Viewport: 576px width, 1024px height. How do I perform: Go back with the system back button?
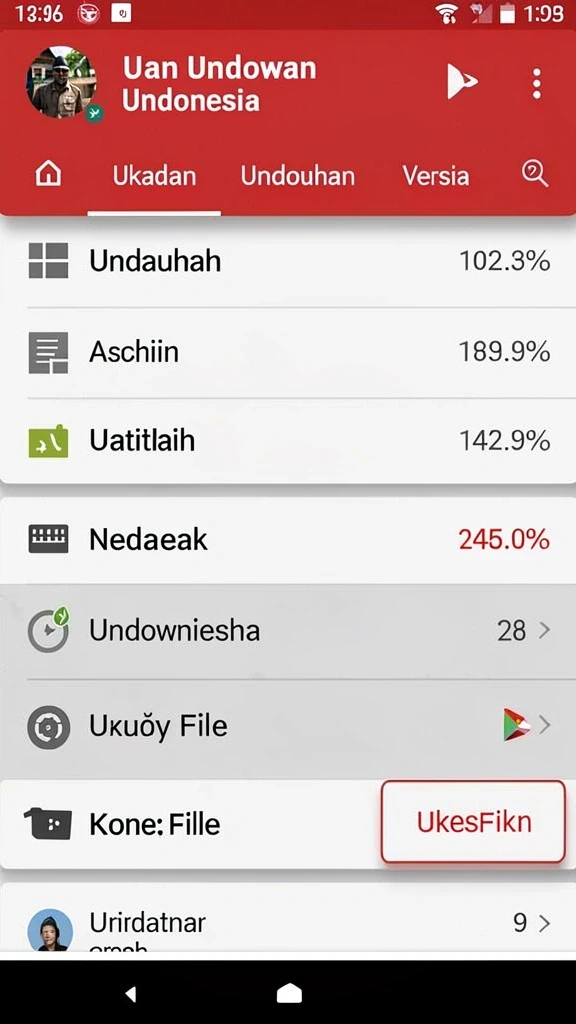[131, 994]
